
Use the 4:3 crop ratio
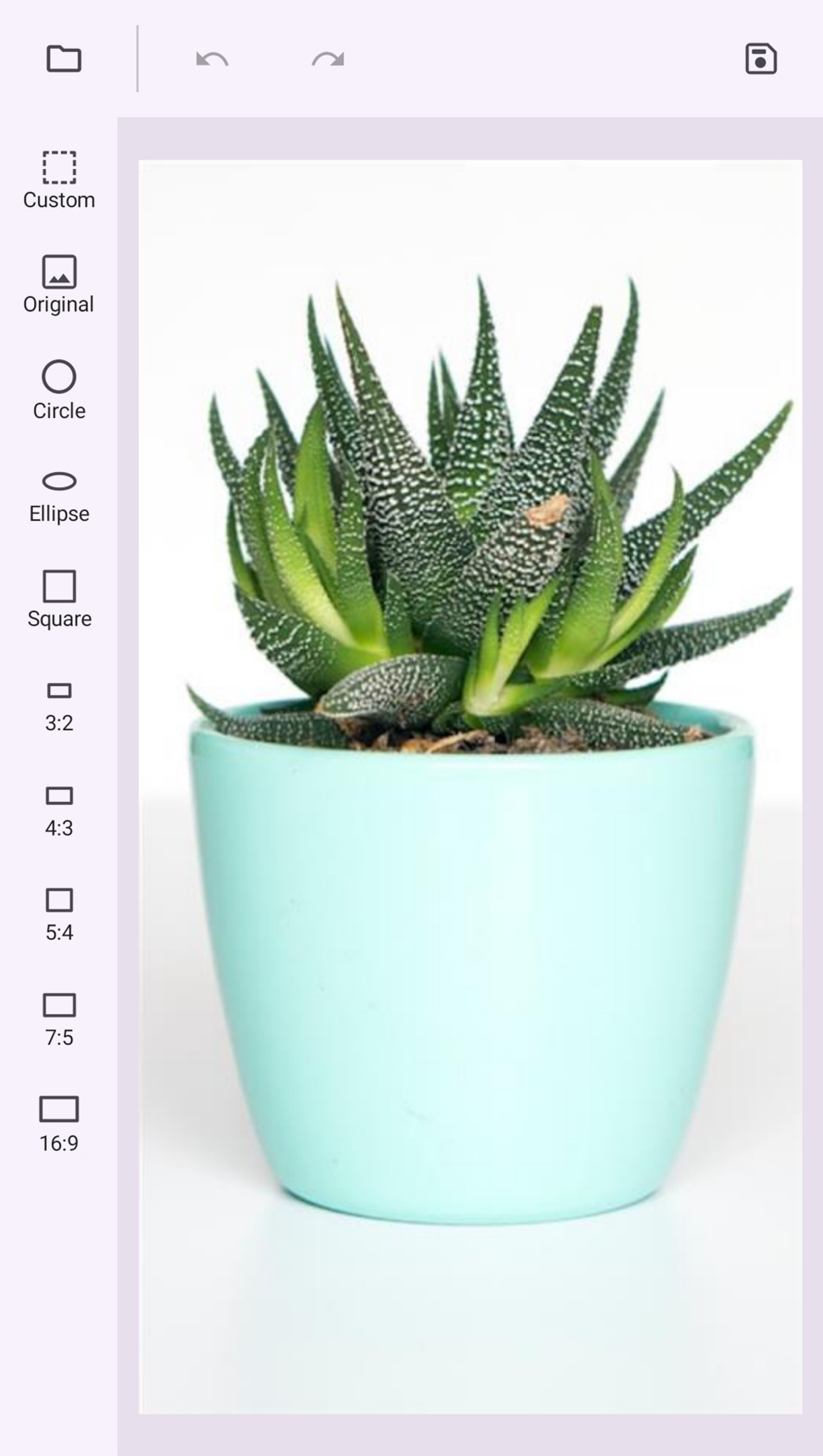point(59,810)
